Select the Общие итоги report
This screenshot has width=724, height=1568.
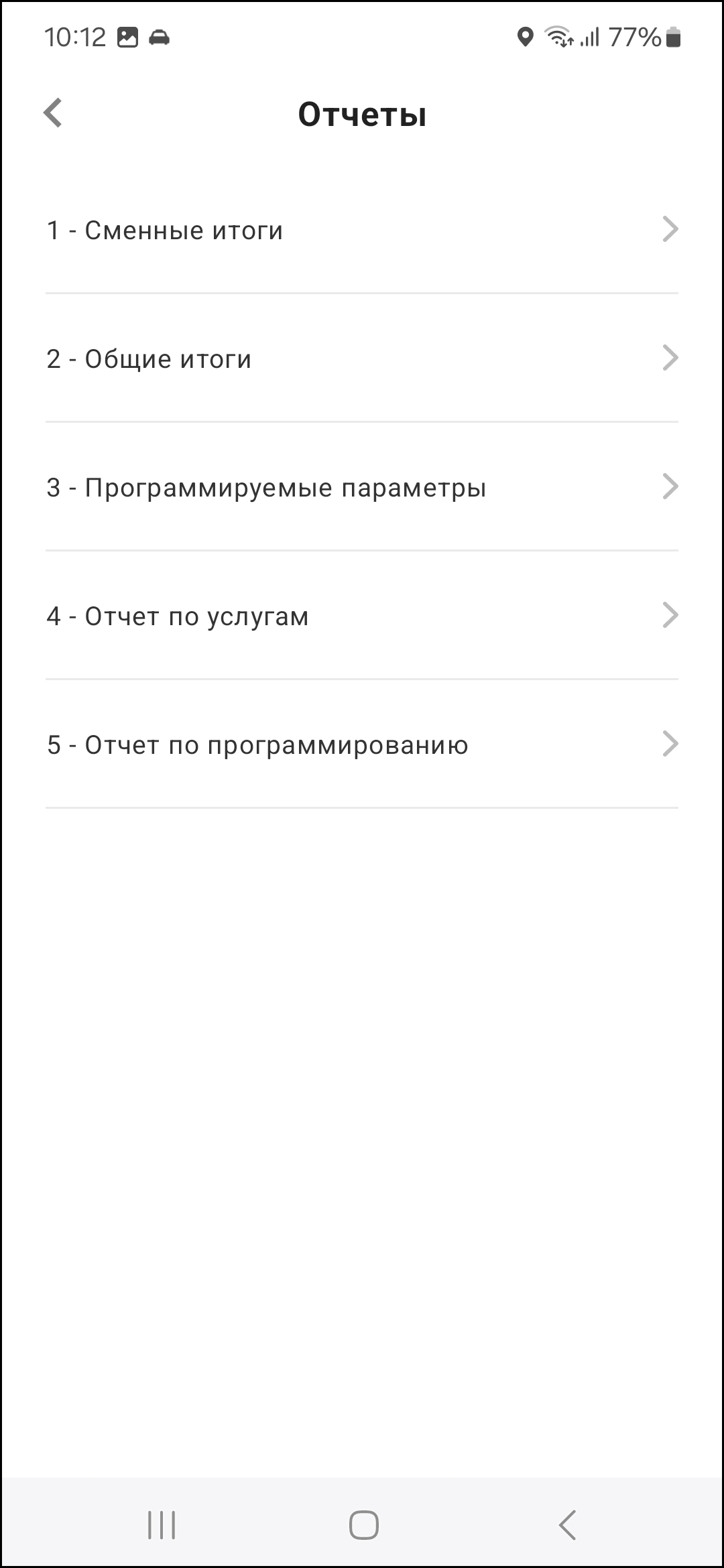pos(362,358)
